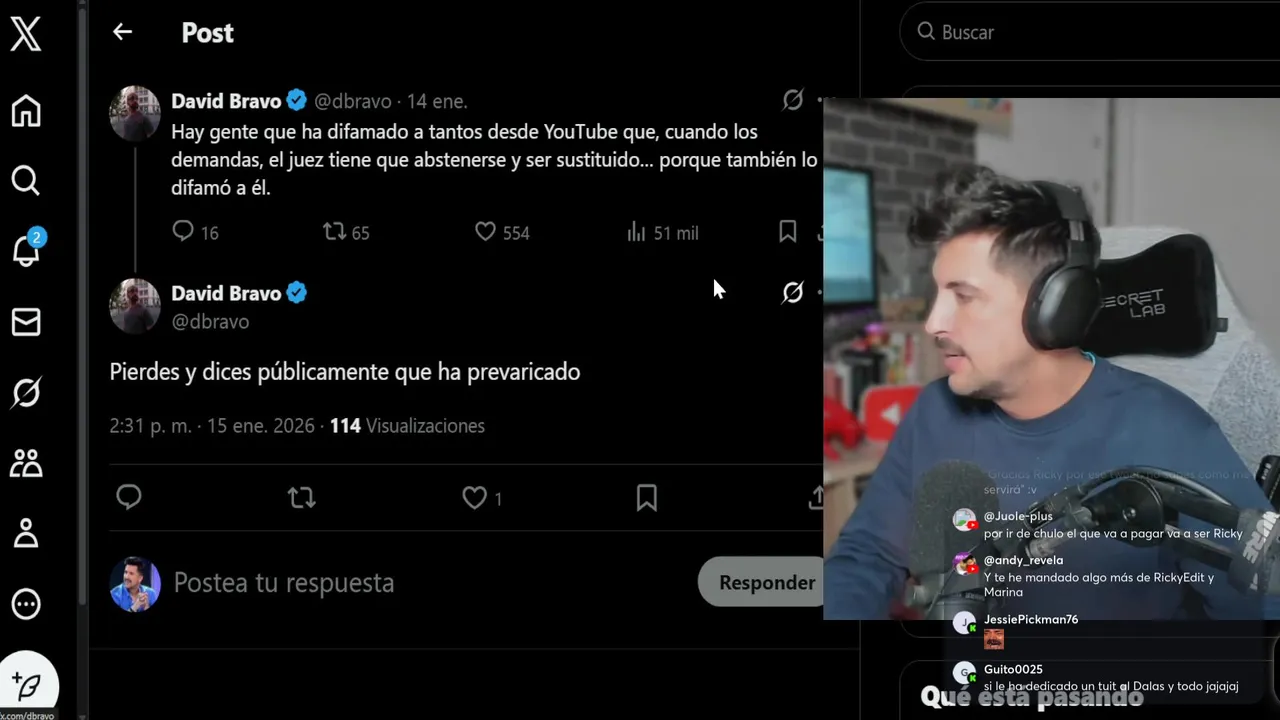View analytics for the tweet showing 51 mil views
The height and width of the screenshot is (720, 1280).
click(637, 232)
